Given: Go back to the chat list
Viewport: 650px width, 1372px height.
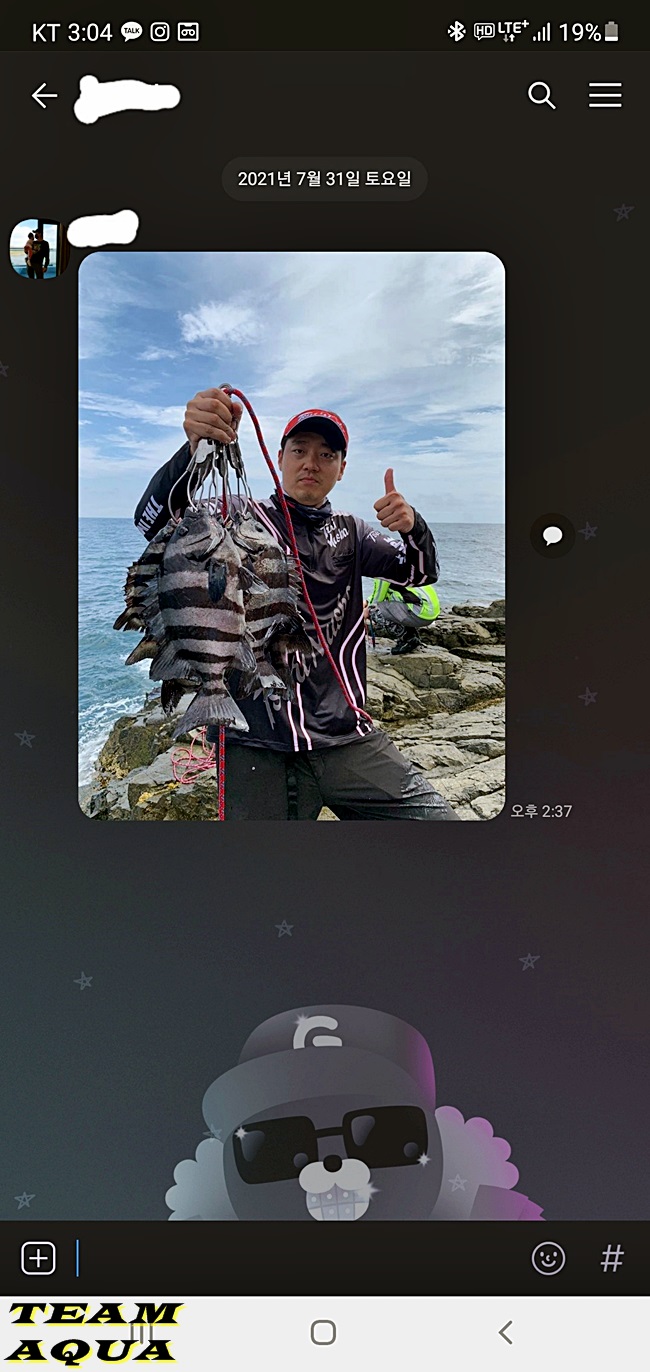Looking at the screenshot, I should [x=44, y=96].
